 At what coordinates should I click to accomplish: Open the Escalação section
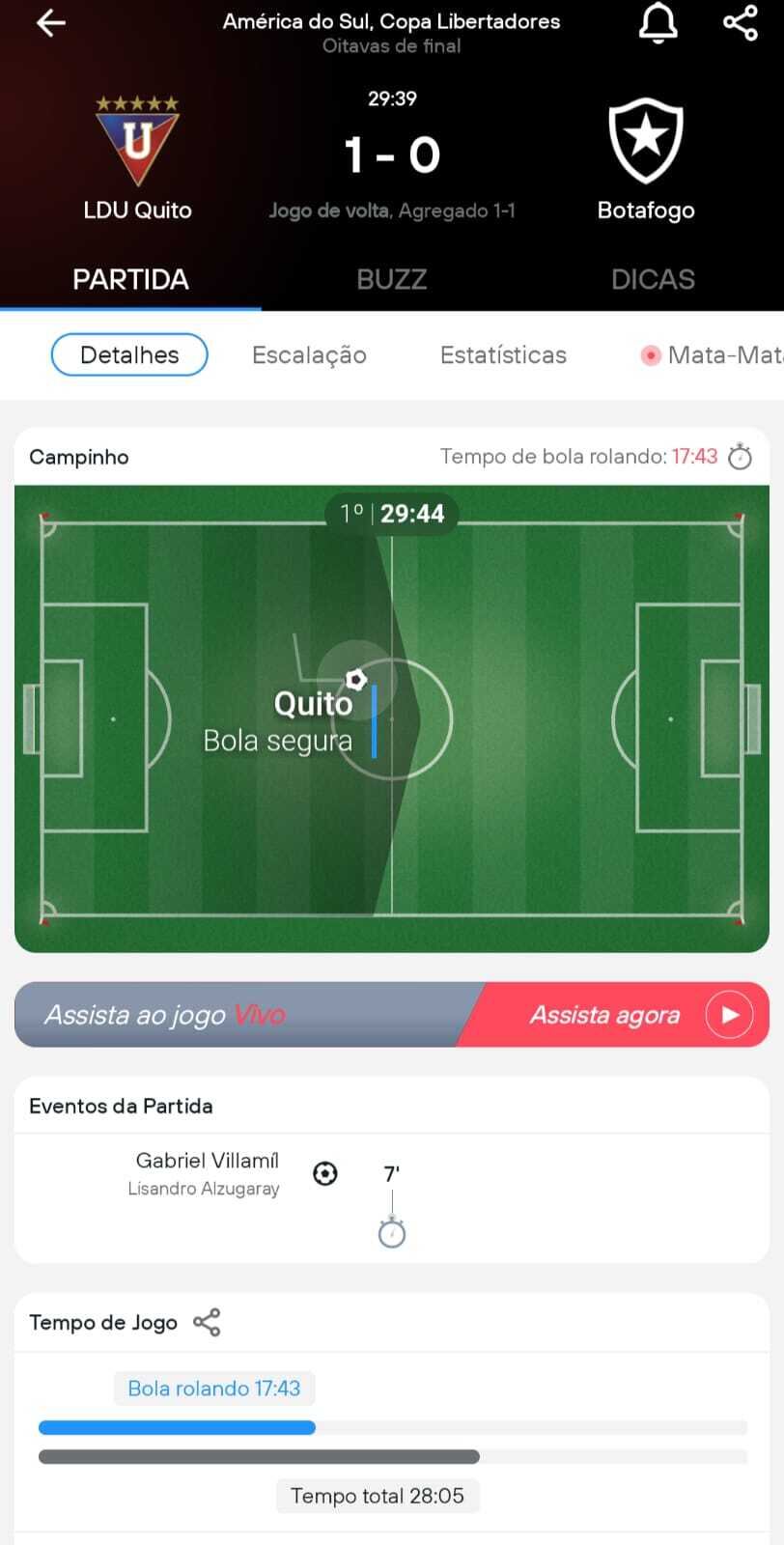[x=309, y=354]
